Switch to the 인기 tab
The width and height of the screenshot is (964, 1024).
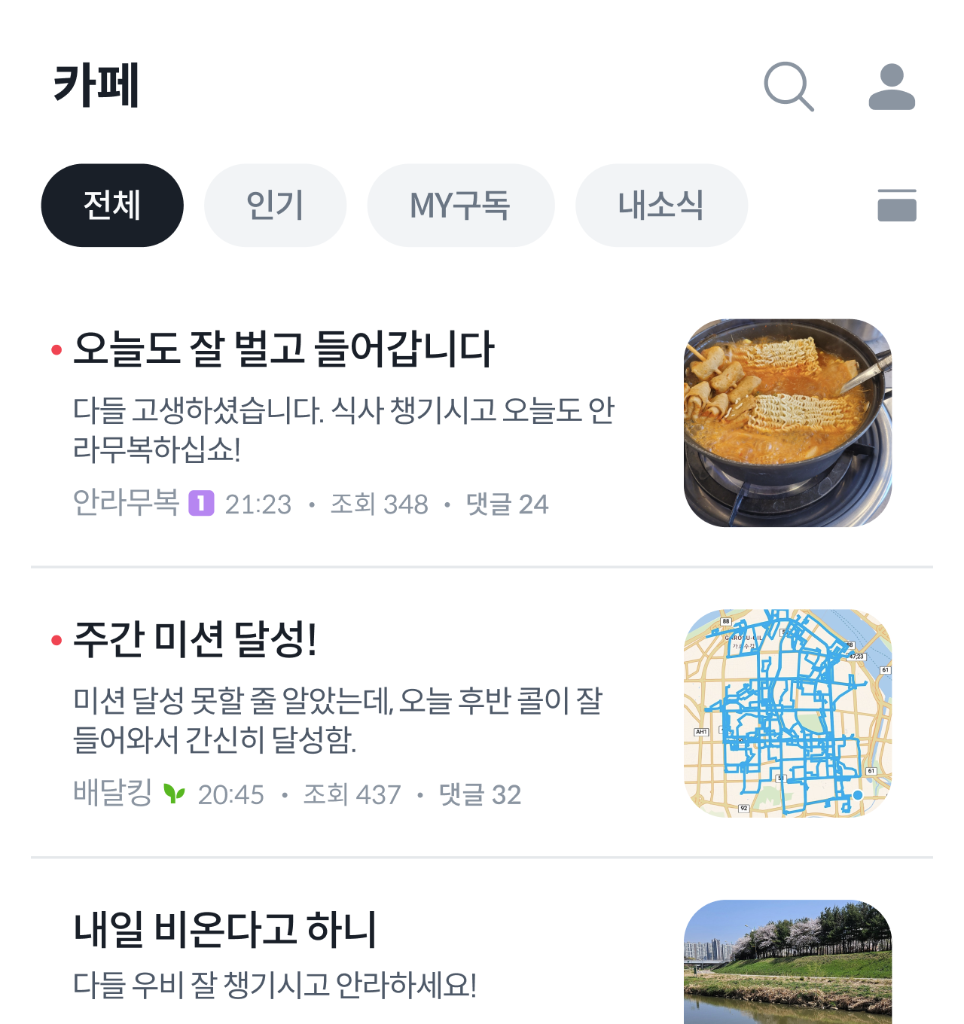point(275,204)
